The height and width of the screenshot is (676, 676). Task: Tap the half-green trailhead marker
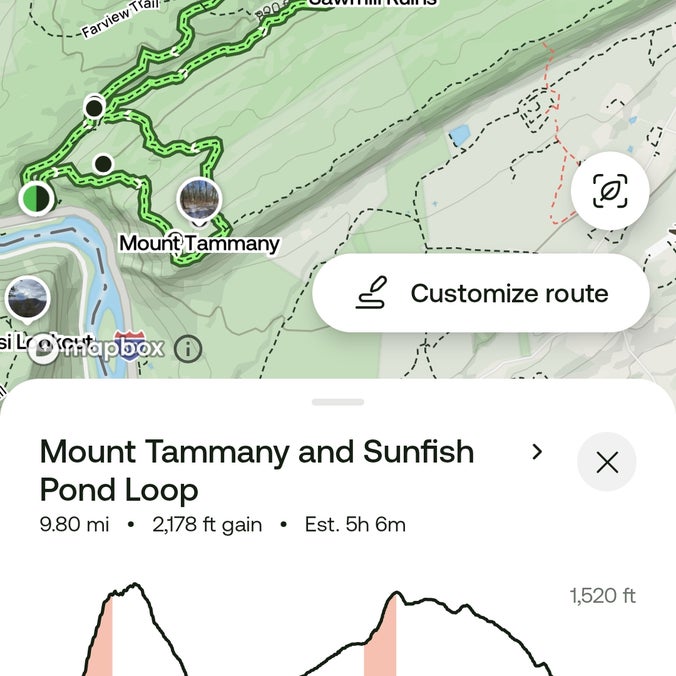pos(37,198)
